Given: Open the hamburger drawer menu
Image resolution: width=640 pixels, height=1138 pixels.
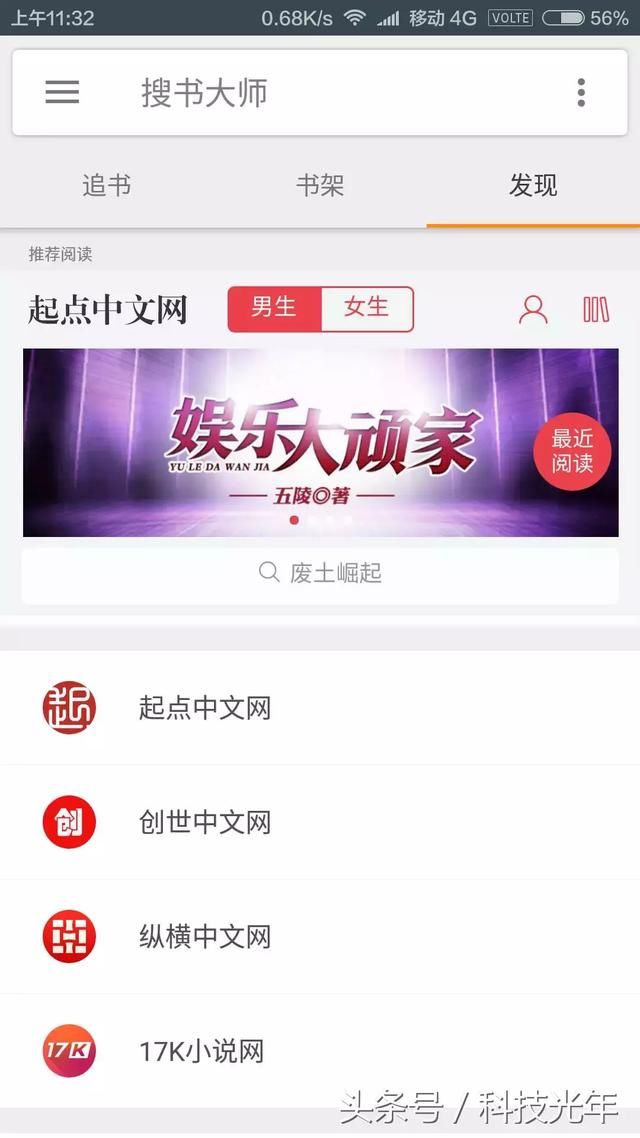Looking at the screenshot, I should (x=62, y=93).
